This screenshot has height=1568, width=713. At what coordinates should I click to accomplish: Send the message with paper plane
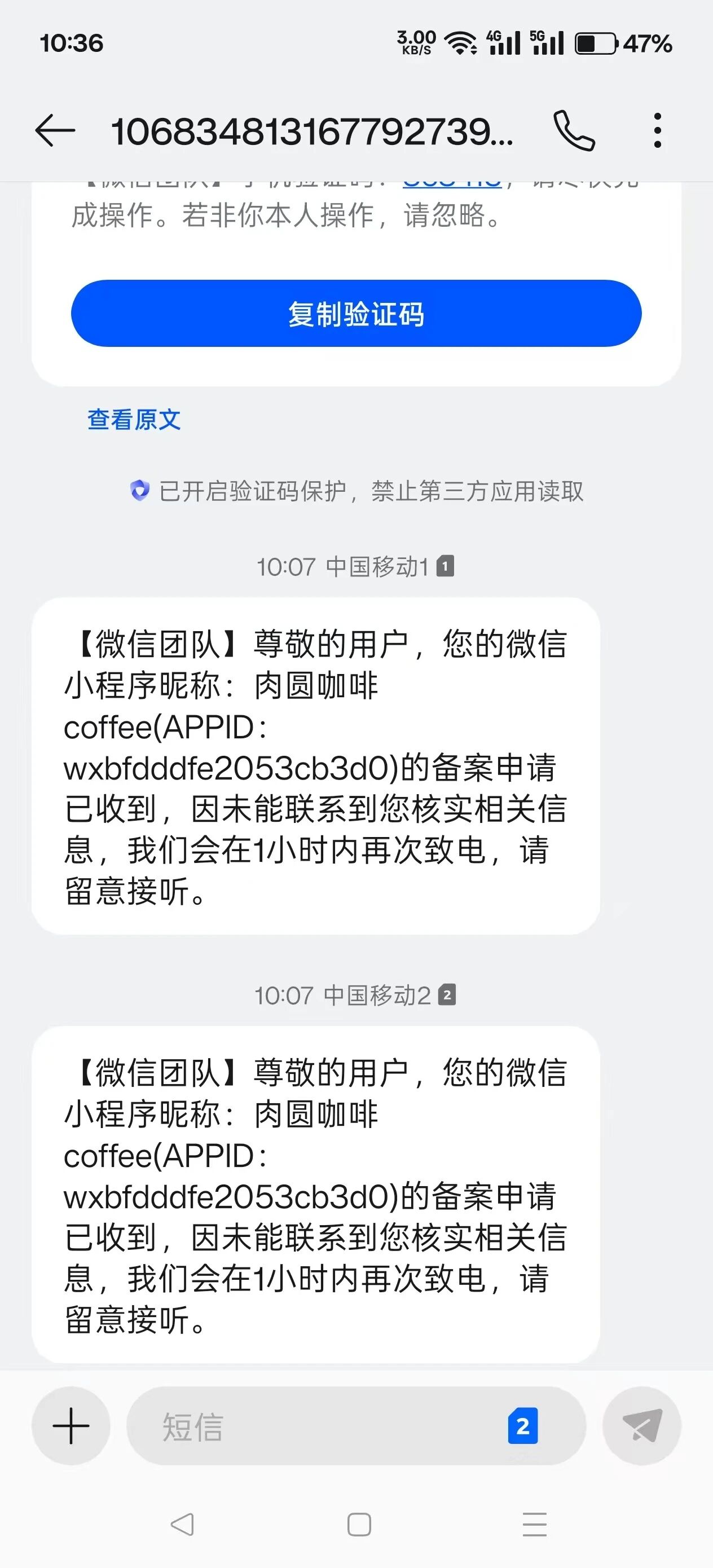coord(642,1425)
